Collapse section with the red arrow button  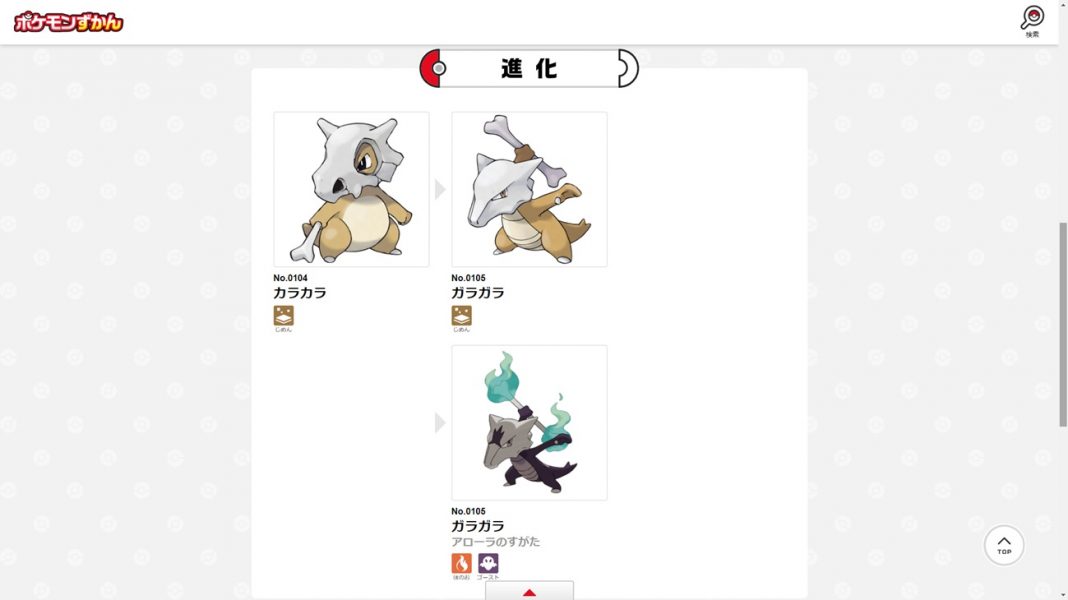click(529, 591)
